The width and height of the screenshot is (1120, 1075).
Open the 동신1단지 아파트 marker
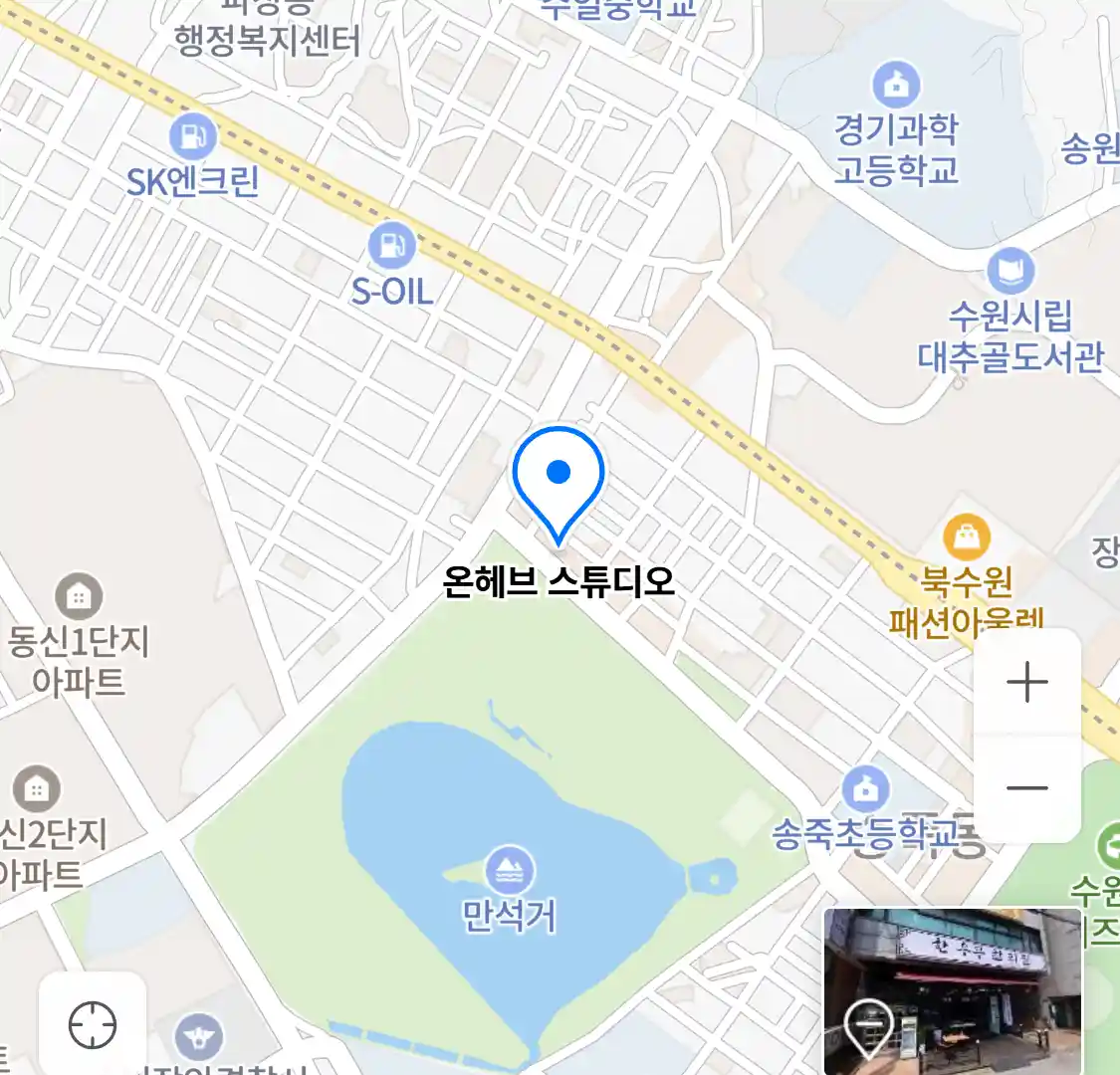78,596
